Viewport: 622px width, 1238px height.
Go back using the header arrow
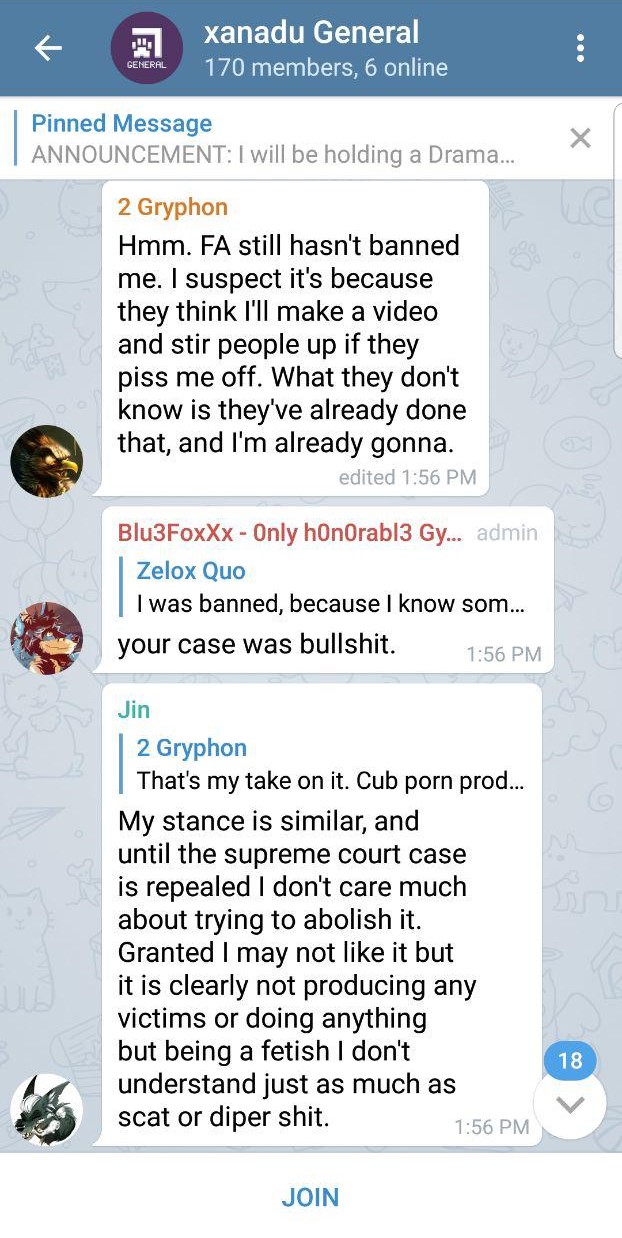click(x=47, y=48)
